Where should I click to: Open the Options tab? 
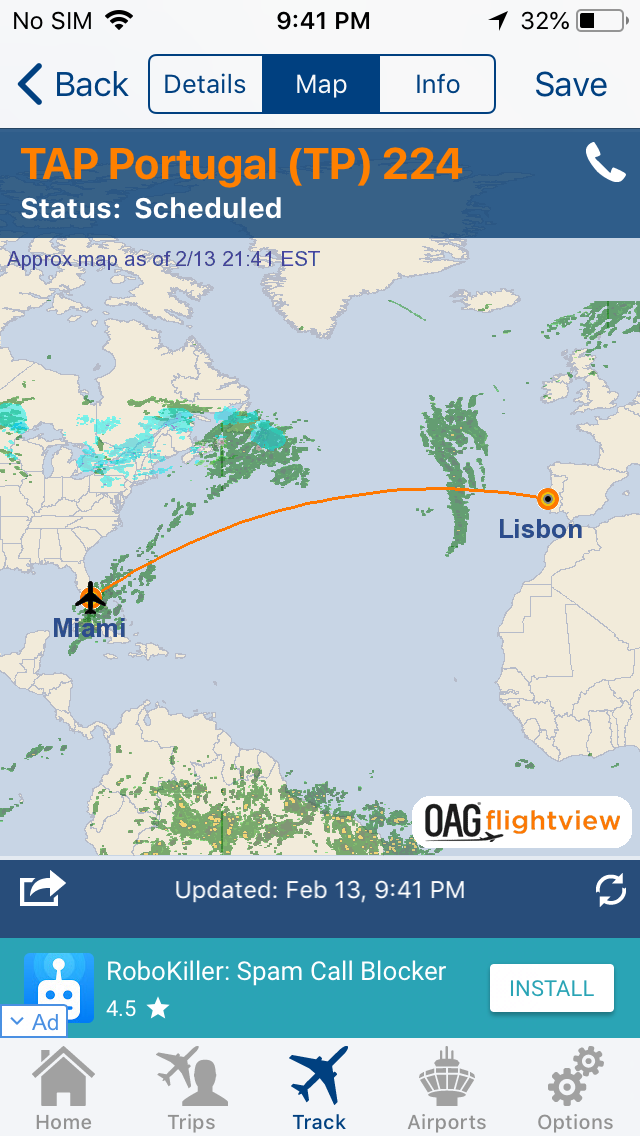click(575, 1089)
